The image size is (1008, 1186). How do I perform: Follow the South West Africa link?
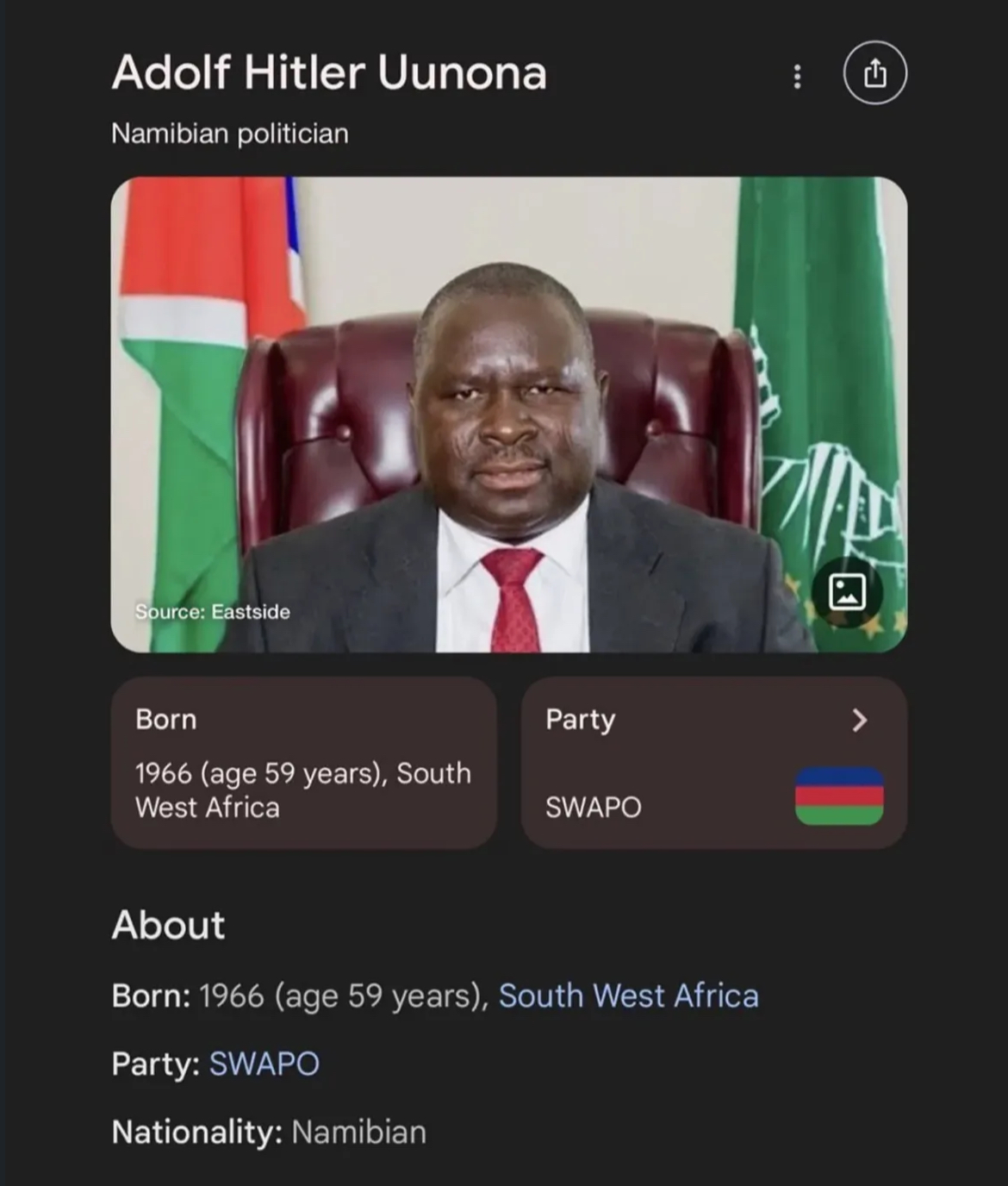click(x=628, y=996)
